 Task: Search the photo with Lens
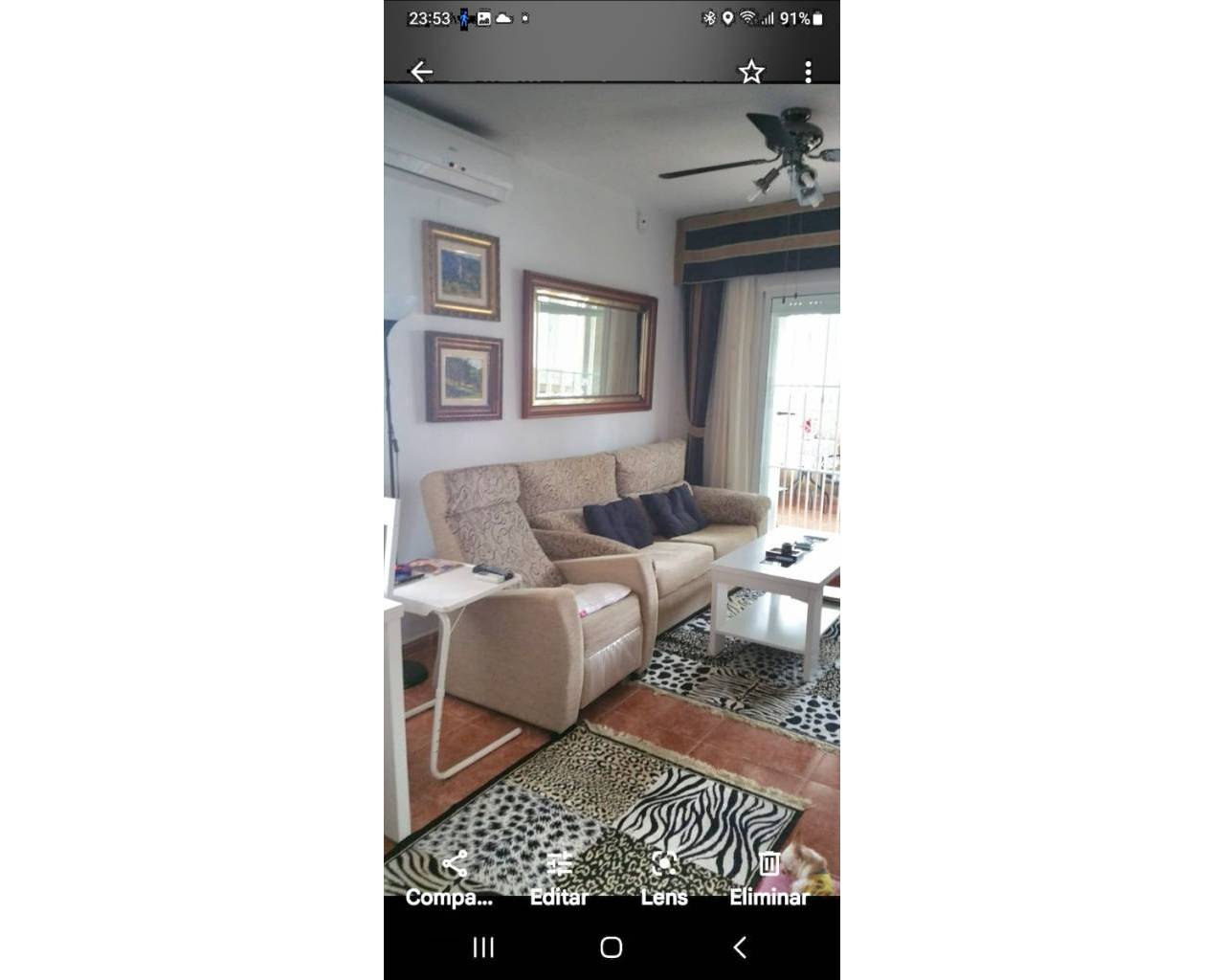tap(664, 876)
